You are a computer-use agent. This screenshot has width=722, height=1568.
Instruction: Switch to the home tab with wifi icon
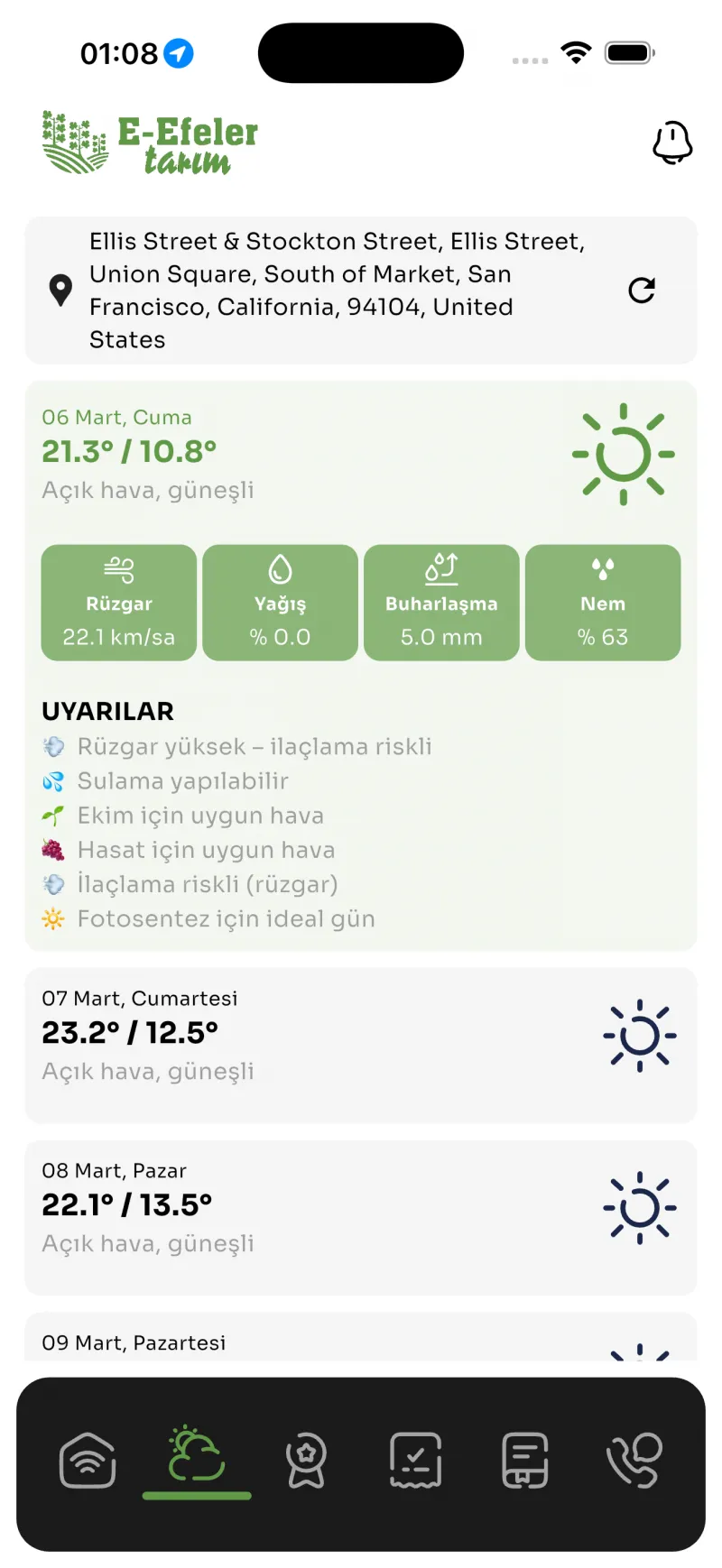[88, 1460]
